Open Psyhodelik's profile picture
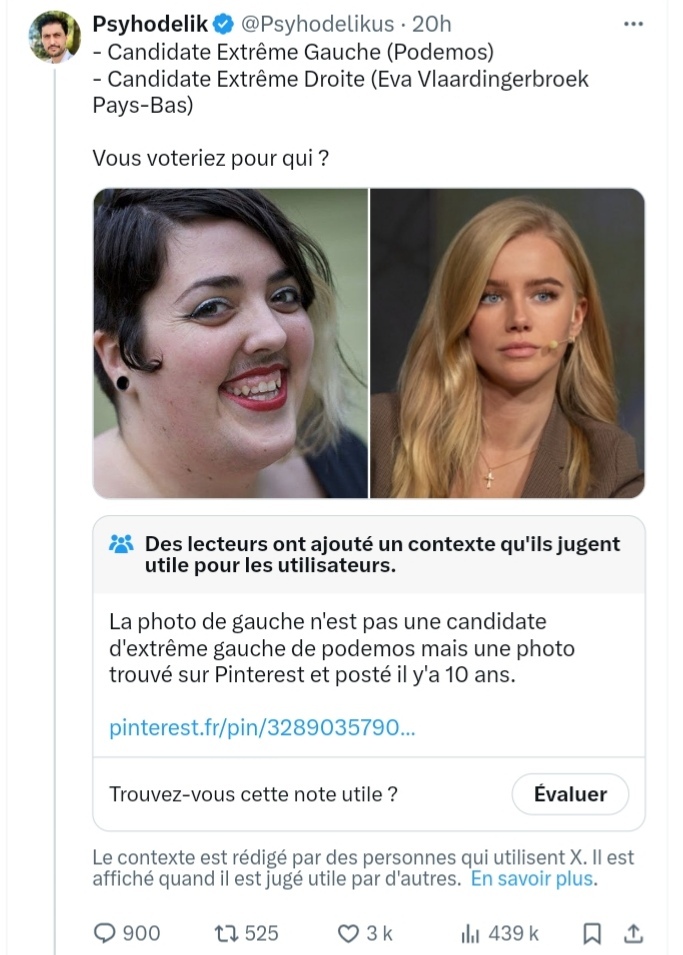The width and height of the screenshot is (683, 955). click(x=54, y=37)
